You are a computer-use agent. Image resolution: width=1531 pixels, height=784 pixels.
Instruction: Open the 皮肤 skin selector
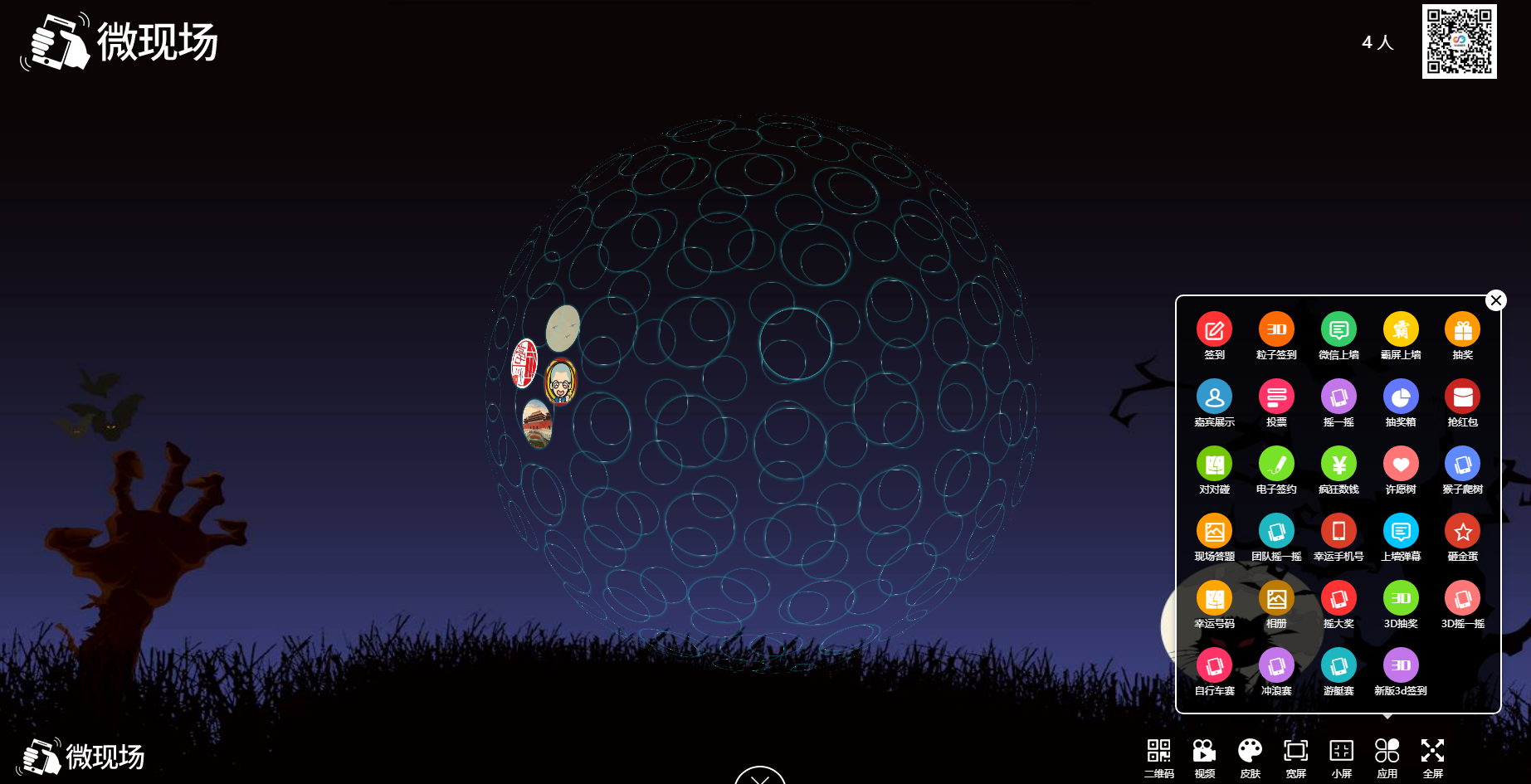click(x=1250, y=757)
